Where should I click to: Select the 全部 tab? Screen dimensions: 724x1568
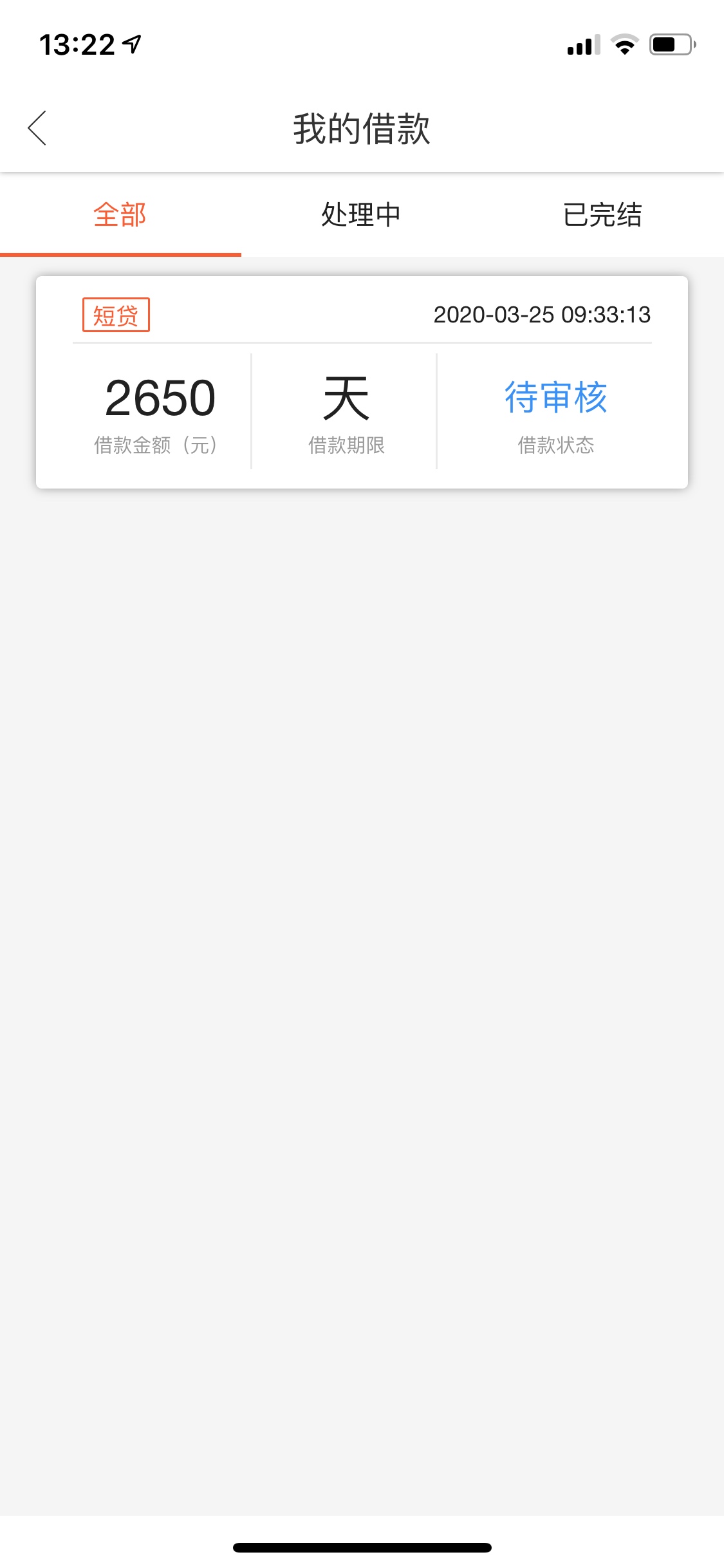point(120,214)
